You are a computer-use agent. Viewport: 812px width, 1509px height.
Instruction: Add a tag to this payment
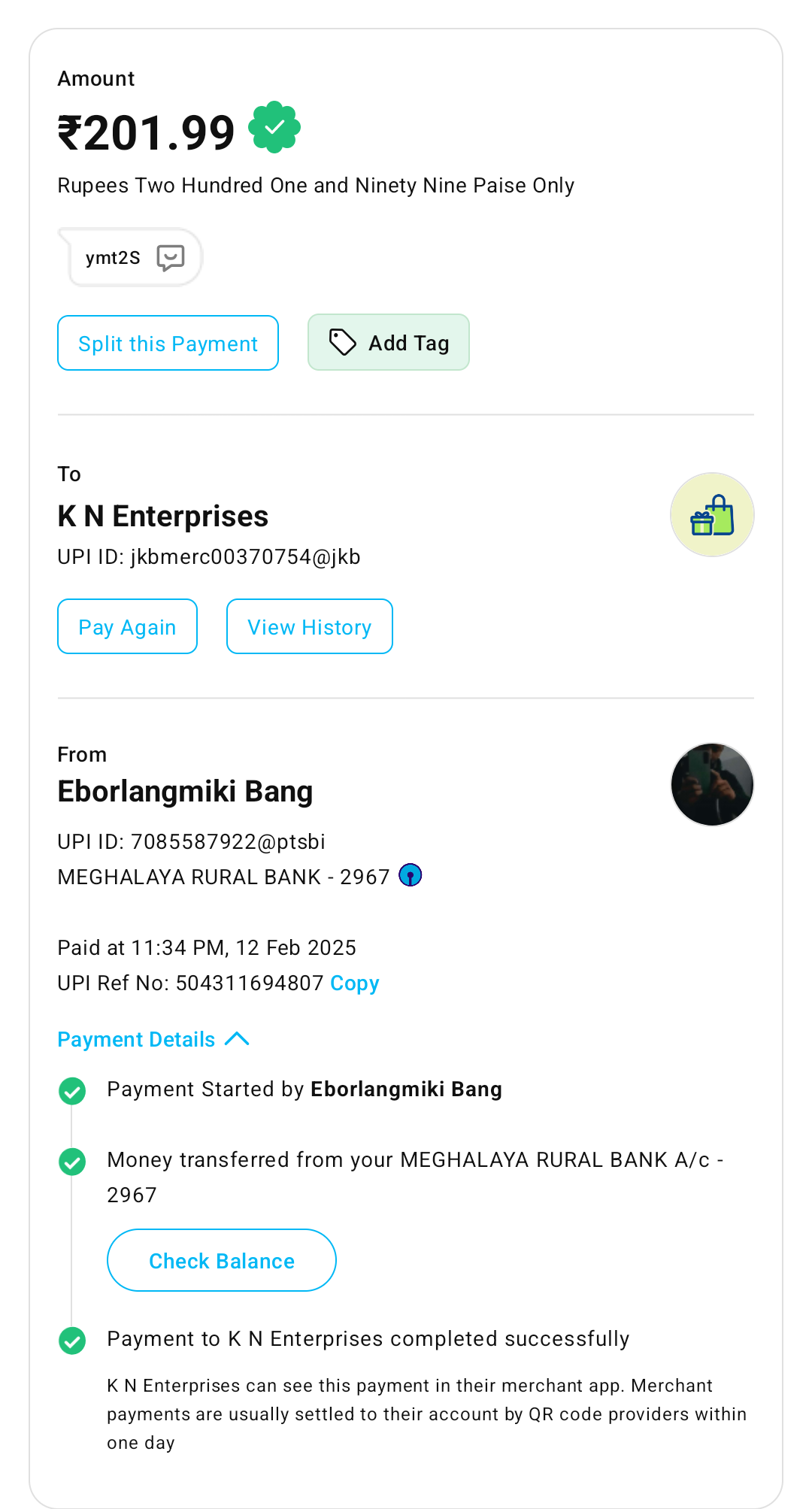pyautogui.click(x=389, y=343)
